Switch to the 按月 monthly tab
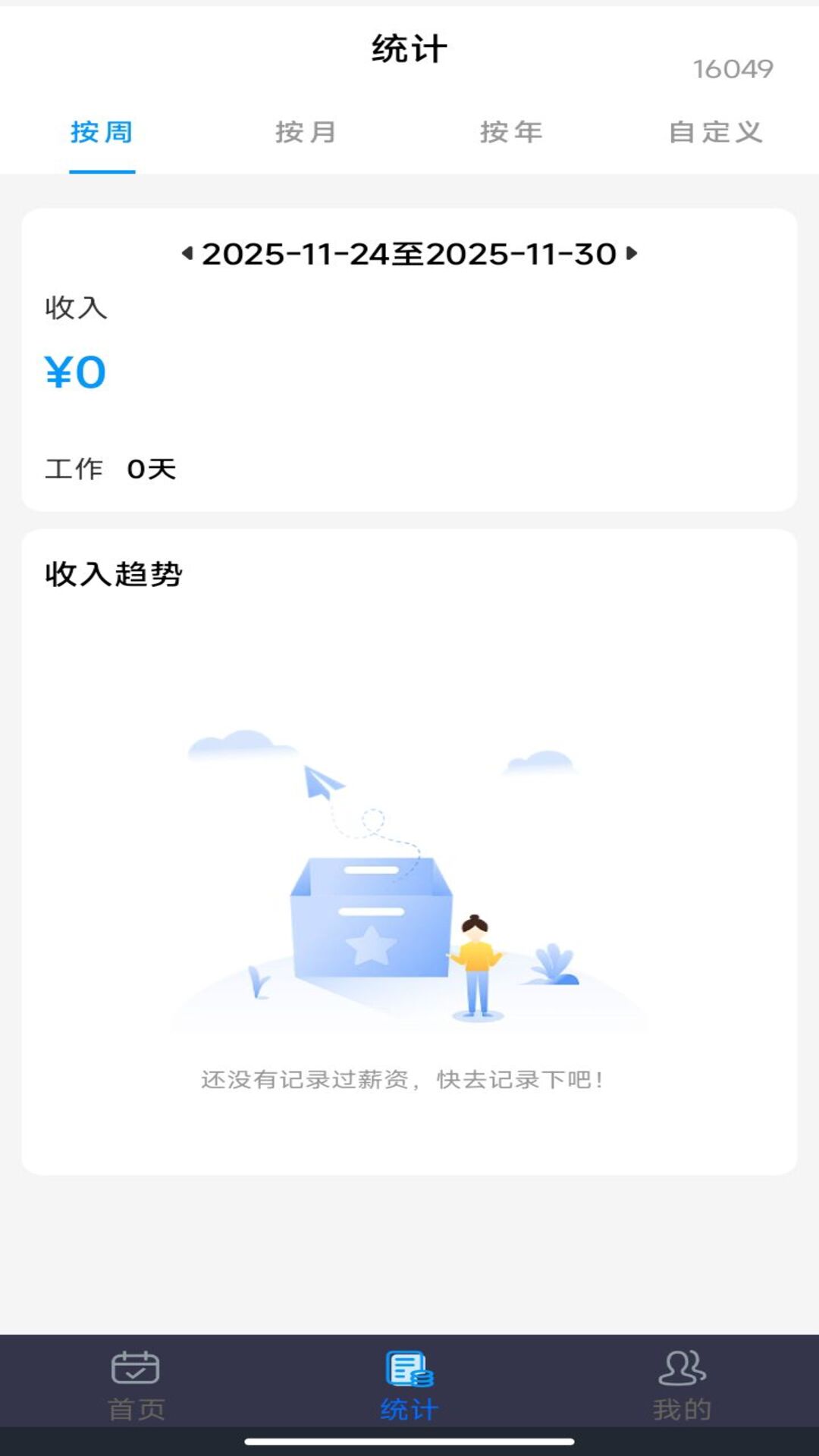The image size is (819, 1456). (x=306, y=131)
